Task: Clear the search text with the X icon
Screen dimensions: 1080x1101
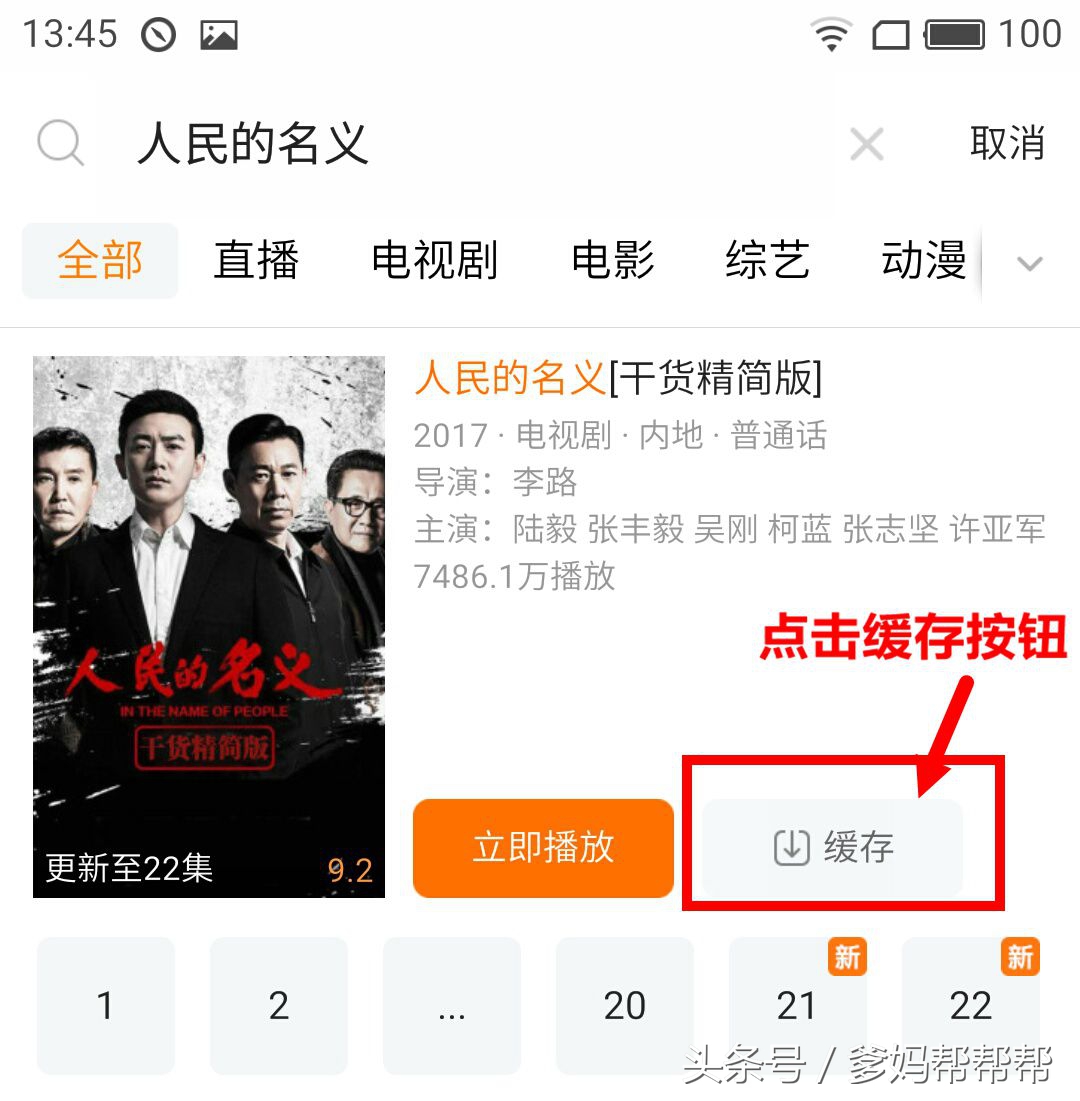Action: point(866,144)
